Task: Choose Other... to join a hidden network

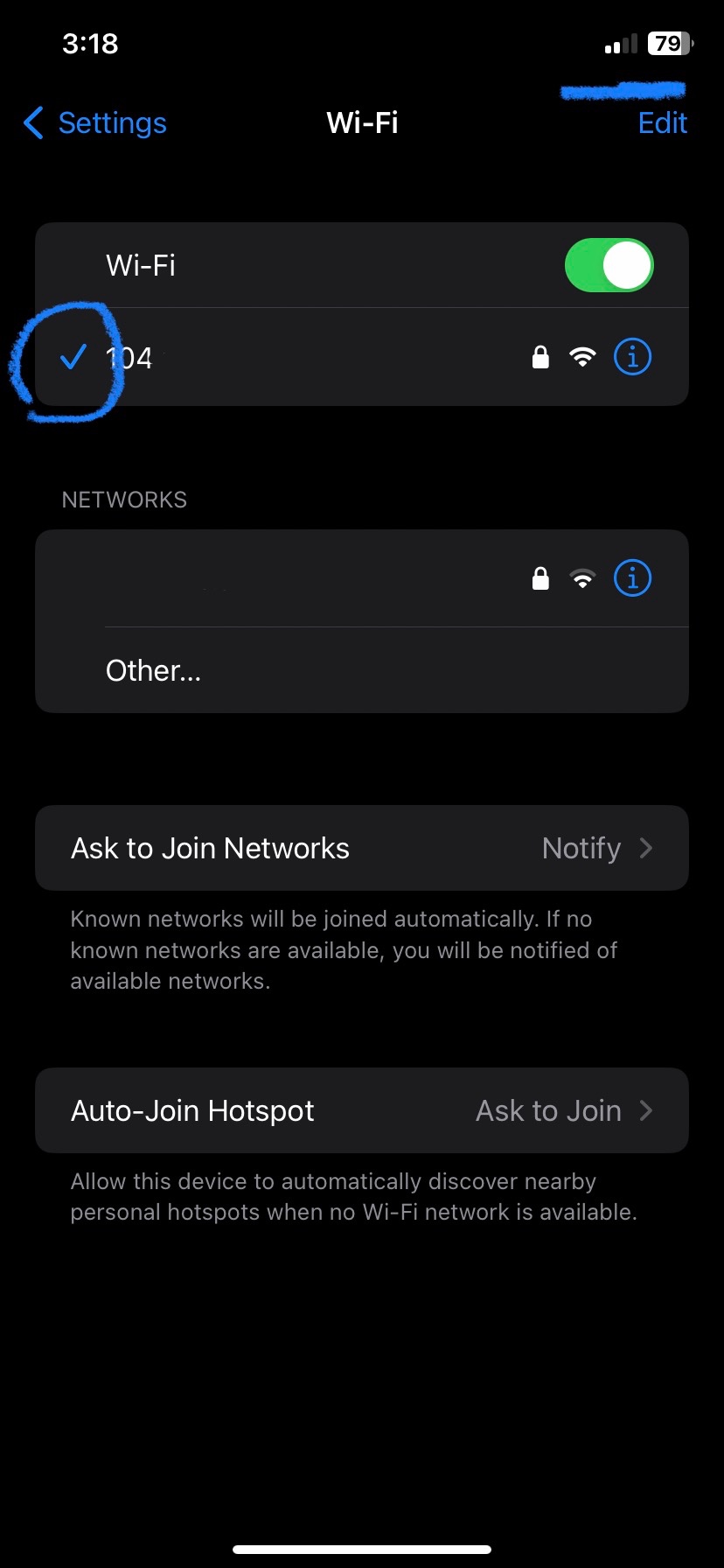Action: coord(154,671)
